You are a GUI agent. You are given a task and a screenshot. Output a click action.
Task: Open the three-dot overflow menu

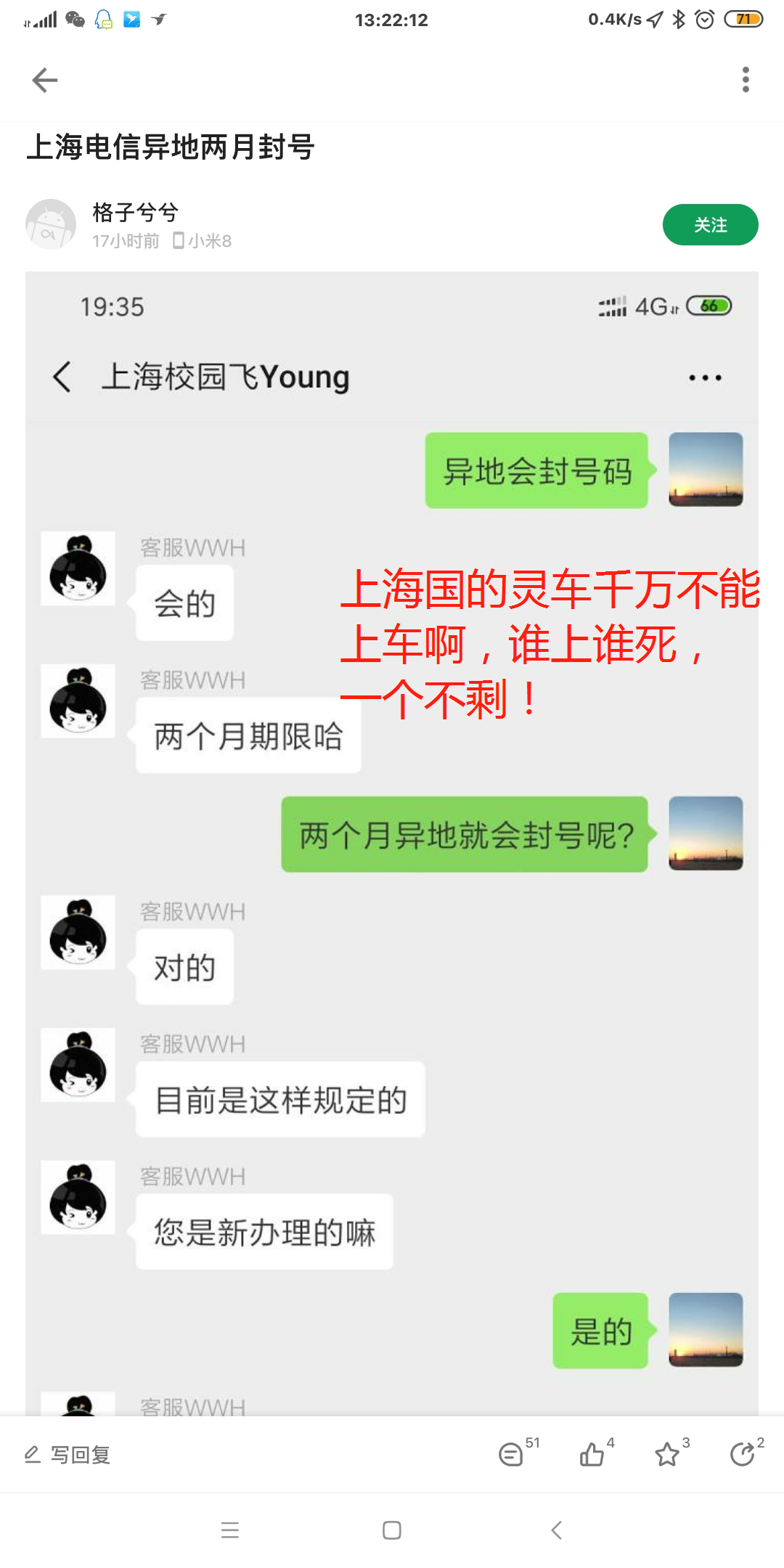coord(746,80)
